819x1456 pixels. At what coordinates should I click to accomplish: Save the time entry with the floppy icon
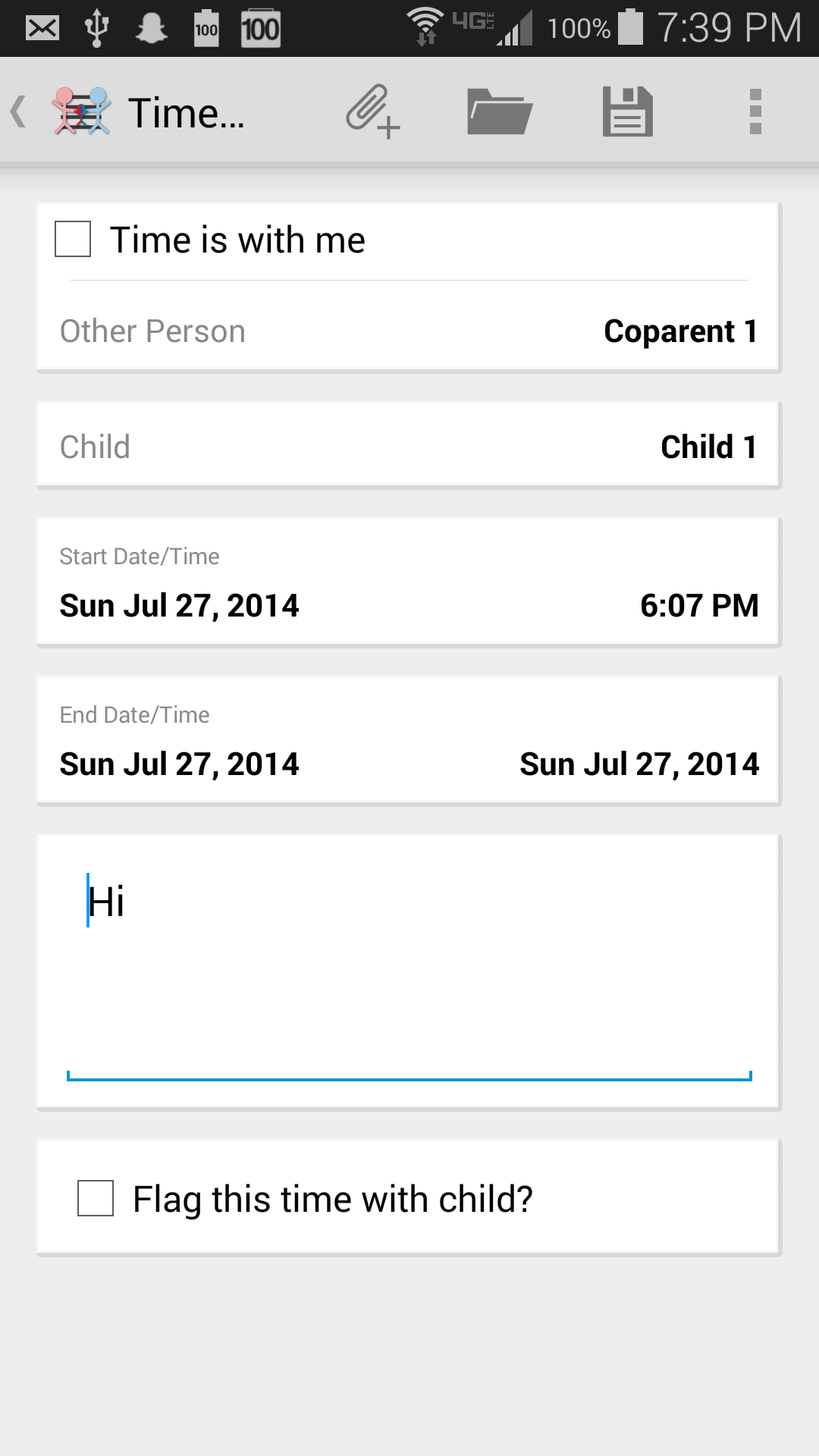pos(627,112)
